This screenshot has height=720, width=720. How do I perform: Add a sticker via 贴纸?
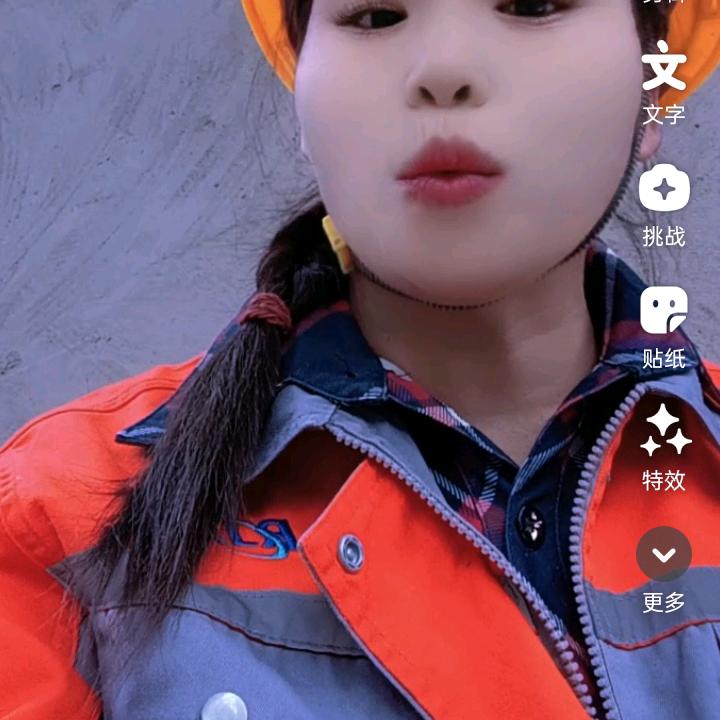[x=664, y=311]
